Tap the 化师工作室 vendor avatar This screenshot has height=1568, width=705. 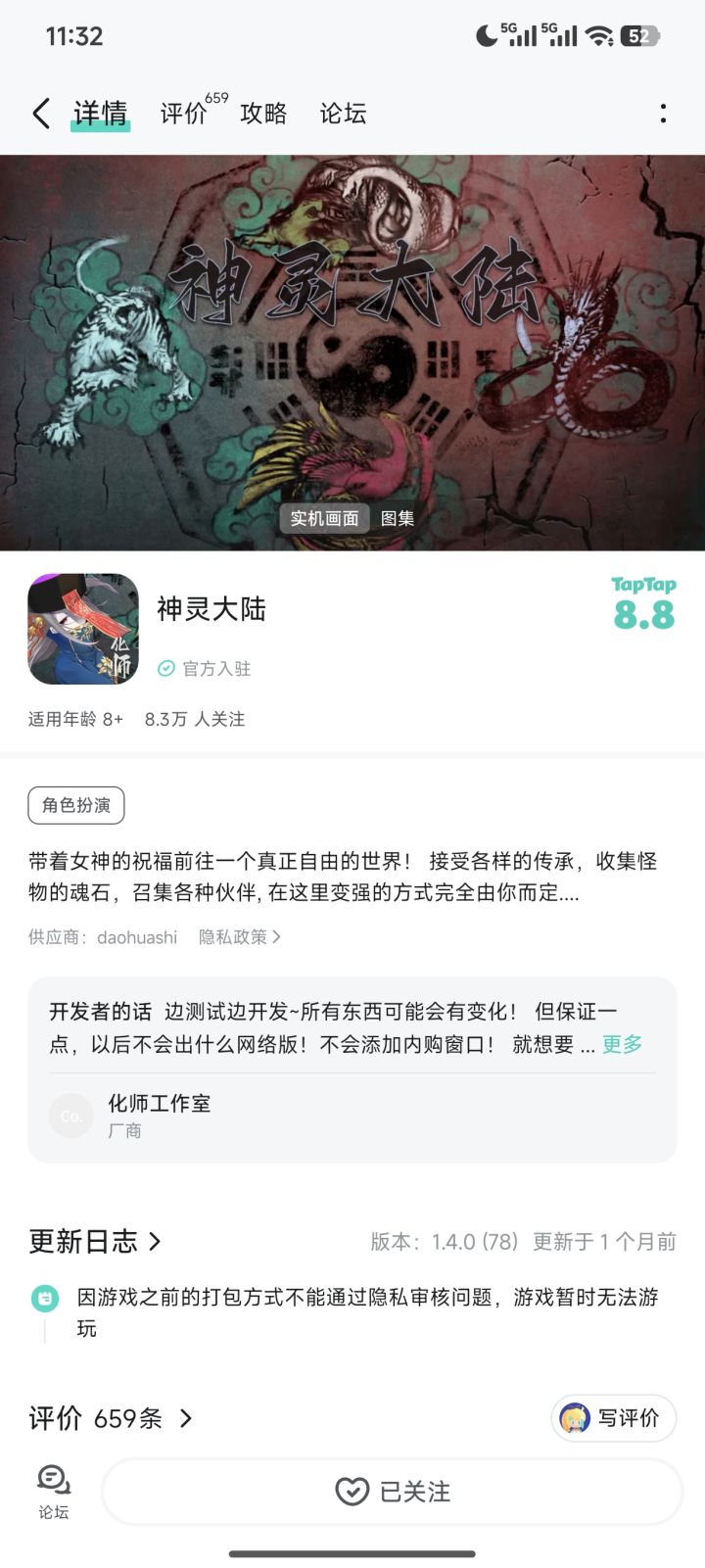(70, 1116)
